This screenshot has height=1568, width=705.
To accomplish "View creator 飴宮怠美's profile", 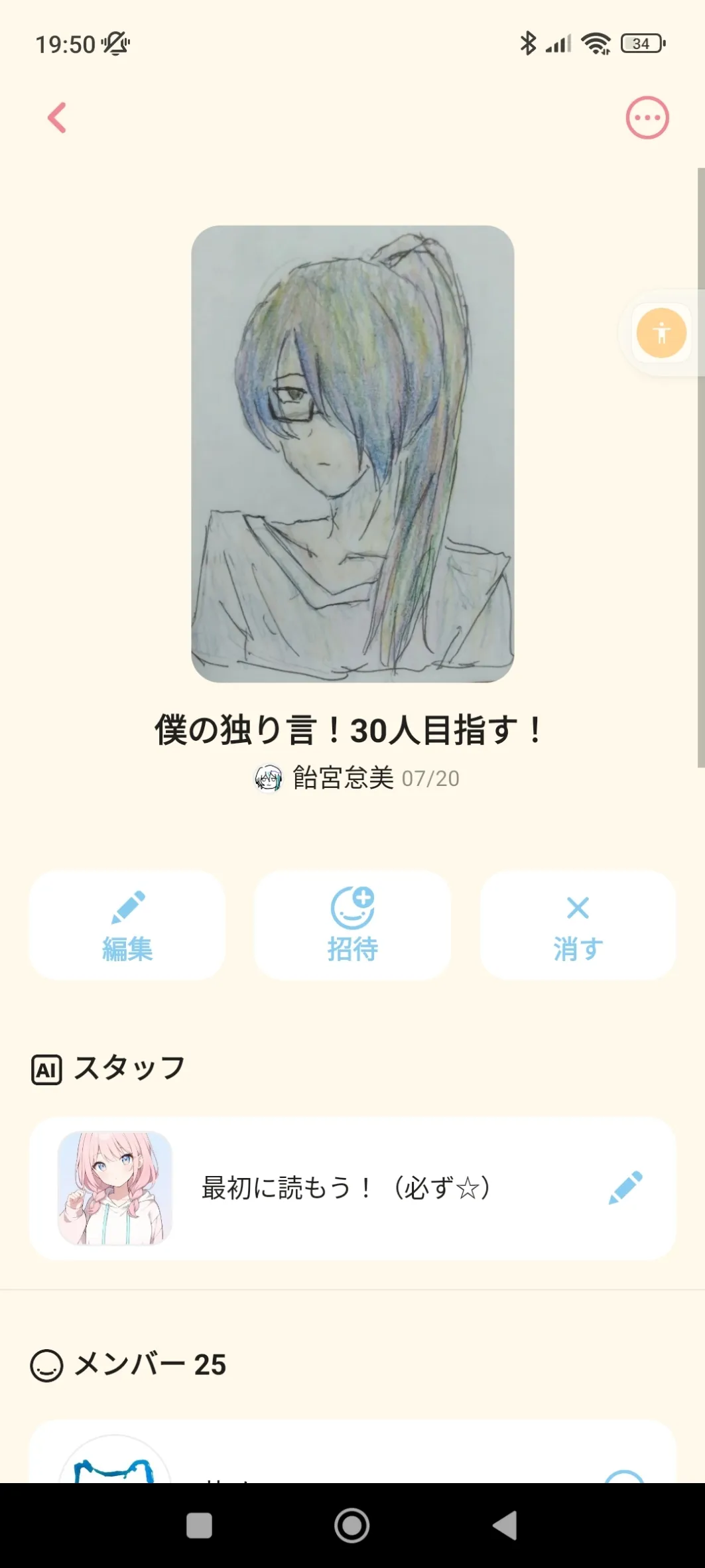I will click(x=342, y=778).
